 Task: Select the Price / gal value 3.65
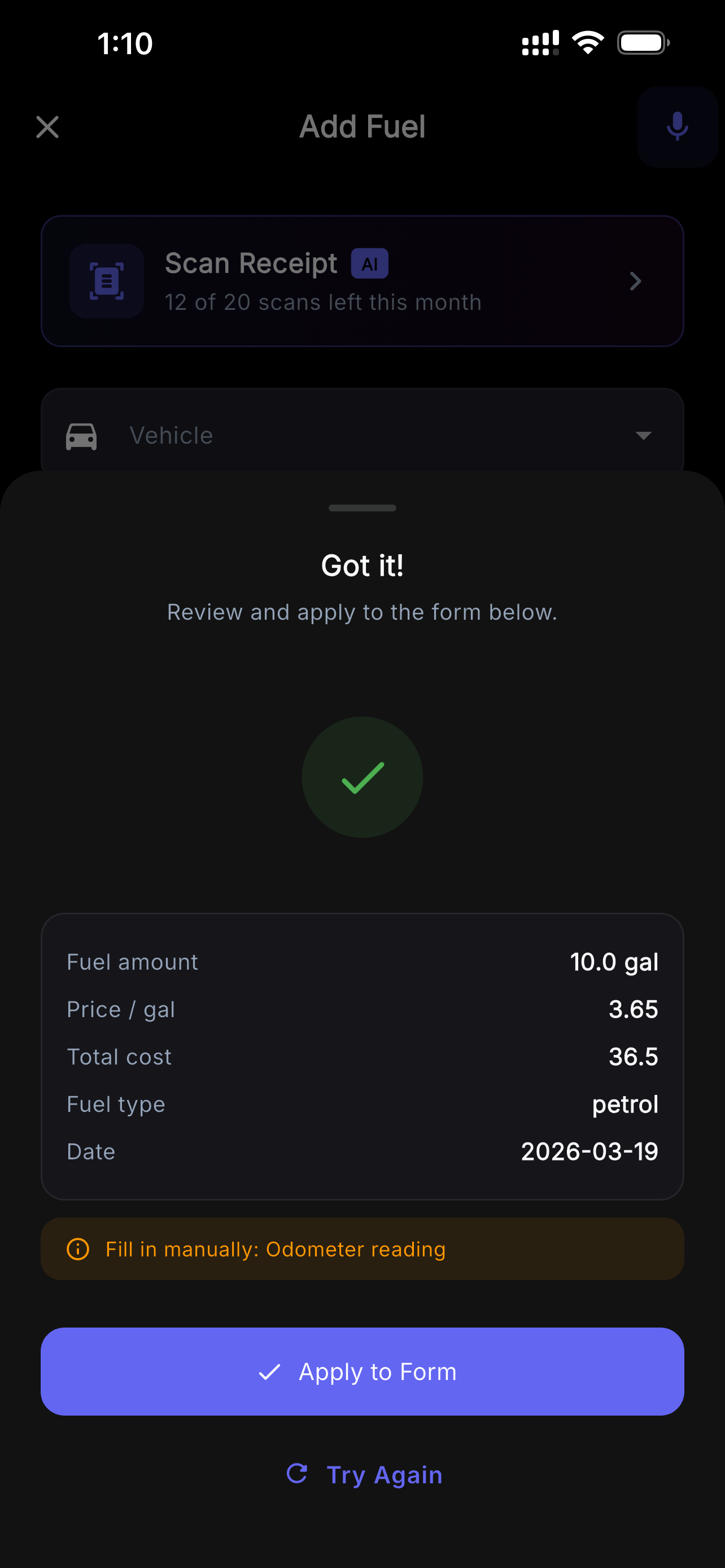point(633,1009)
